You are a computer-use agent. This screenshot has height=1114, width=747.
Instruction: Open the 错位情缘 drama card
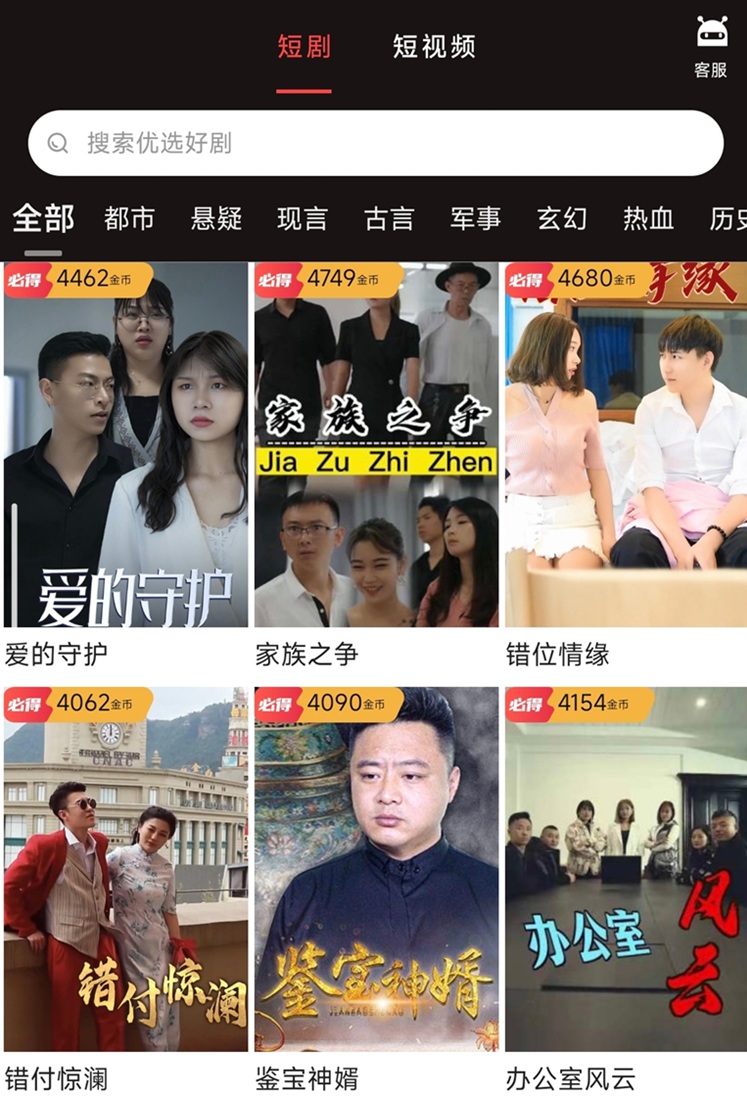(x=626, y=445)
